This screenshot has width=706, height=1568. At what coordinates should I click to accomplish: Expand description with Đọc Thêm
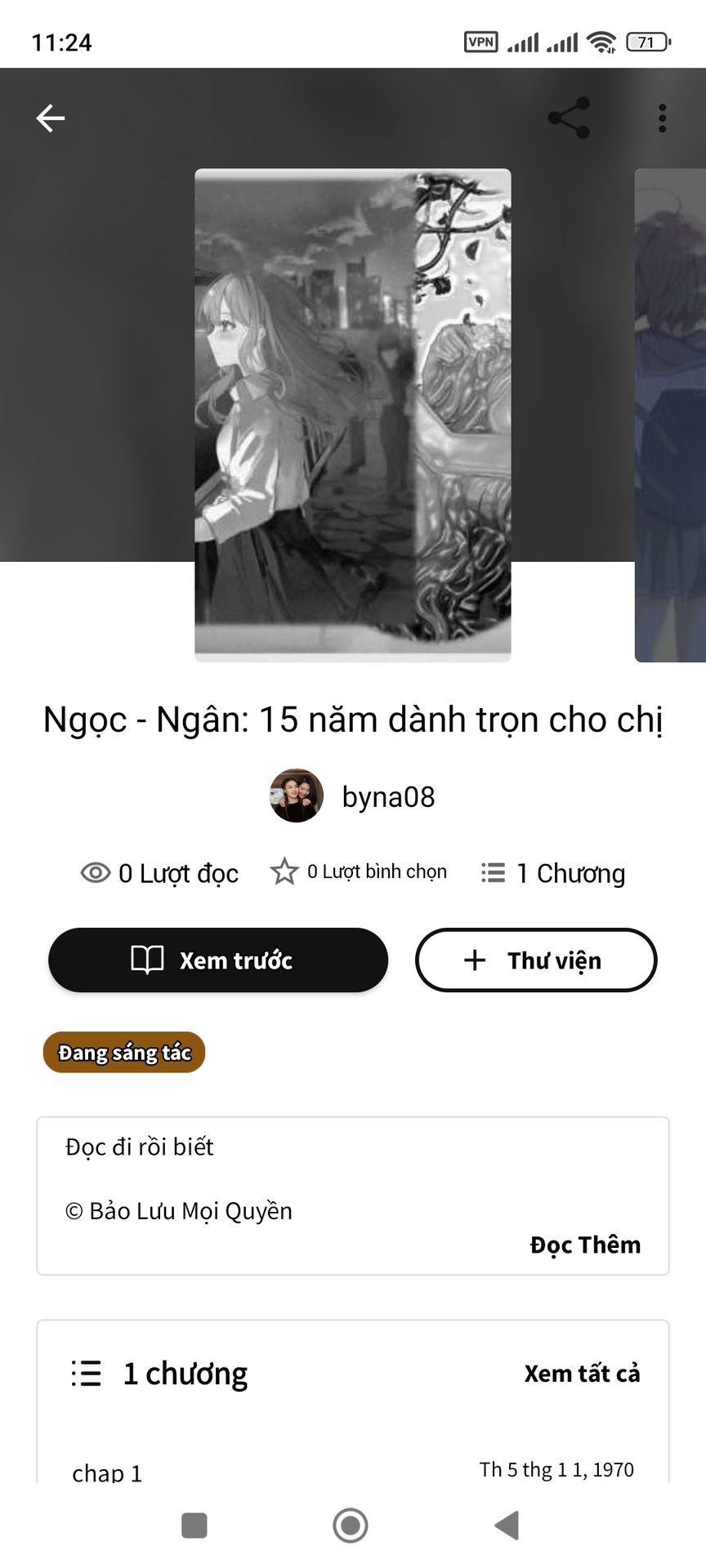click(x=585, y=1245)
